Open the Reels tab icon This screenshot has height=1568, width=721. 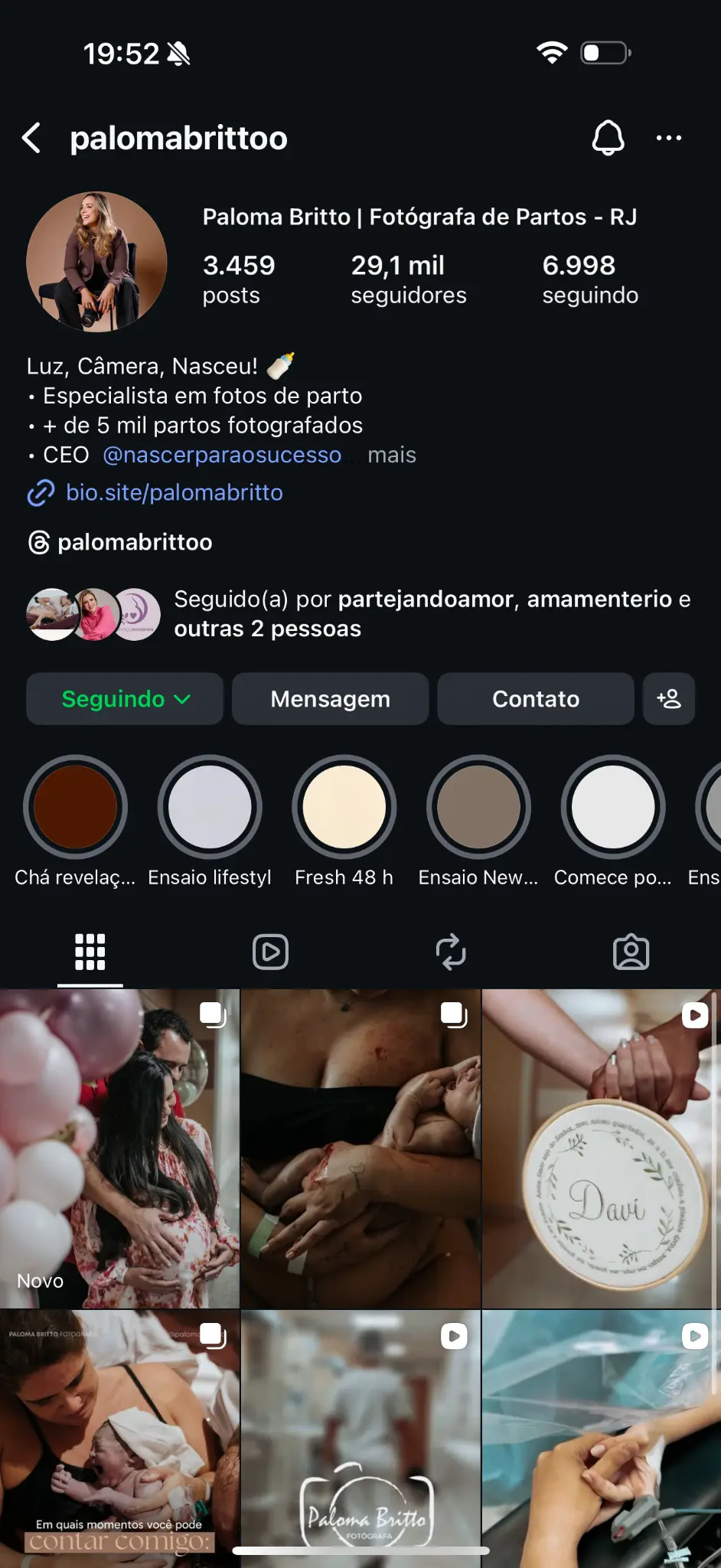click(x=270, y=952)
